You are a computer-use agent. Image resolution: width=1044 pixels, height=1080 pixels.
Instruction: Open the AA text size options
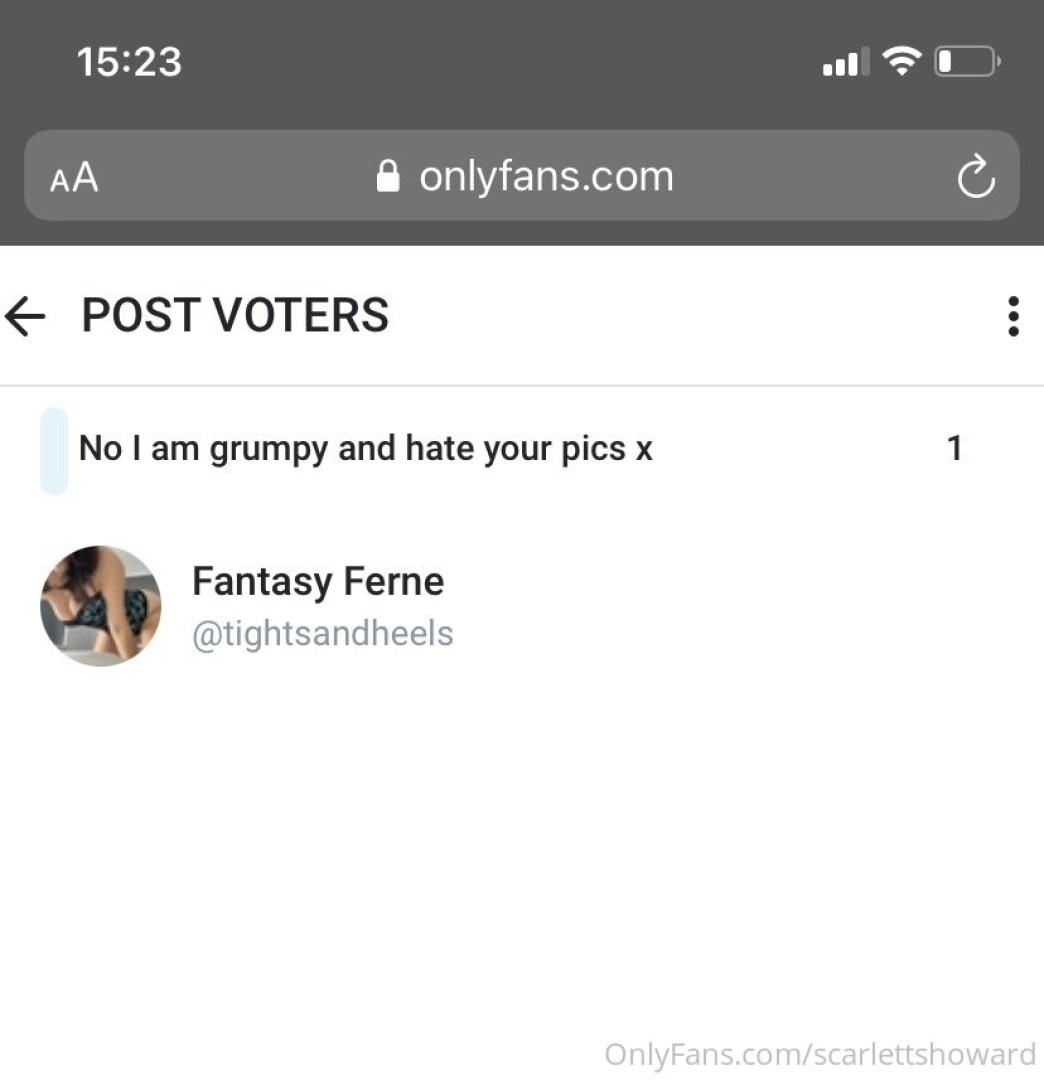click(75, 178)
